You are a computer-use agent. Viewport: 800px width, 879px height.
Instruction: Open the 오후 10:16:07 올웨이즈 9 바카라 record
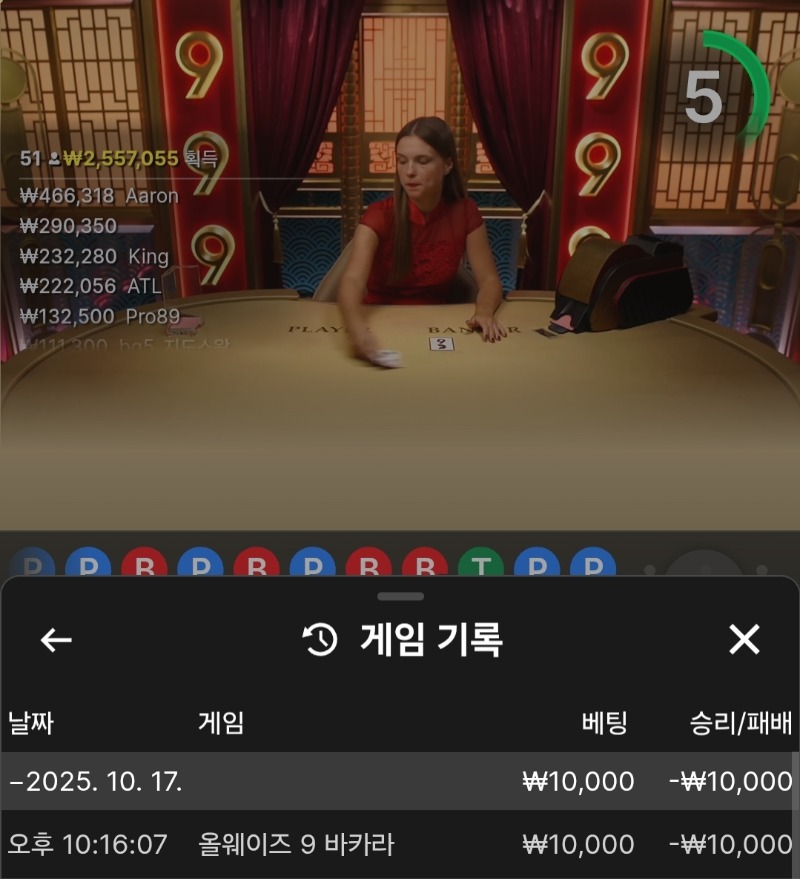[399, 844]
